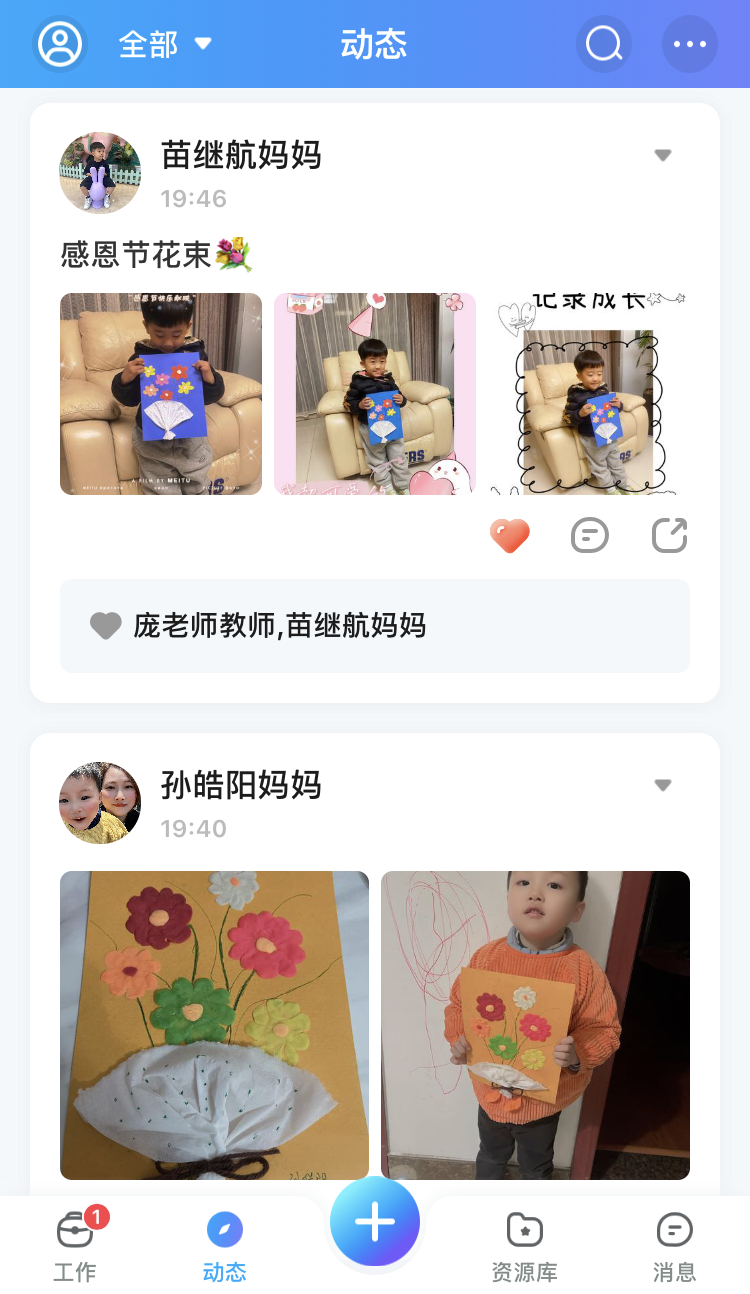Create a new post with plus button
The height and width of the screenshot is (1294, 750).
(375, 1222)
